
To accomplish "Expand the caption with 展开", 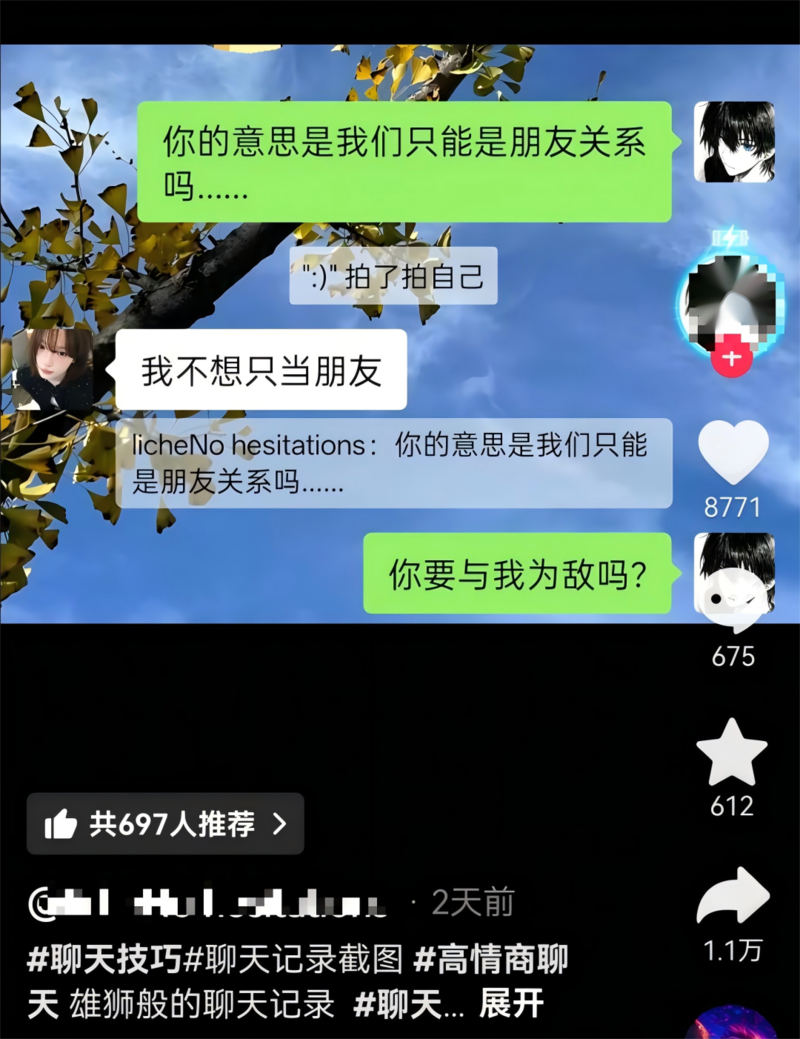I will pos(510,1004).
